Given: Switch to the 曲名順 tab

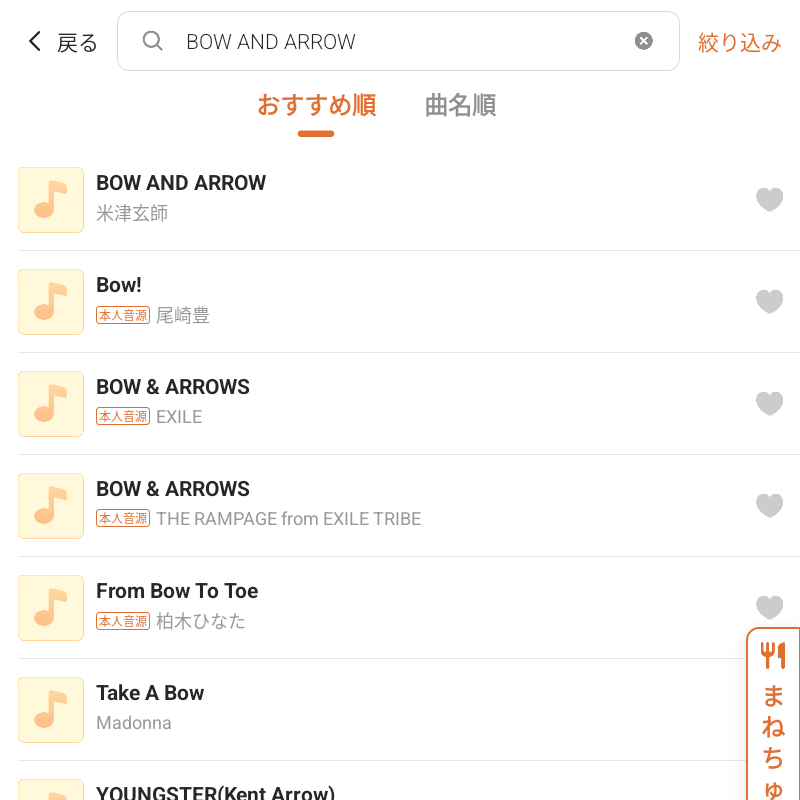Looking at the screenshot, I should click(x=460, y=105).
